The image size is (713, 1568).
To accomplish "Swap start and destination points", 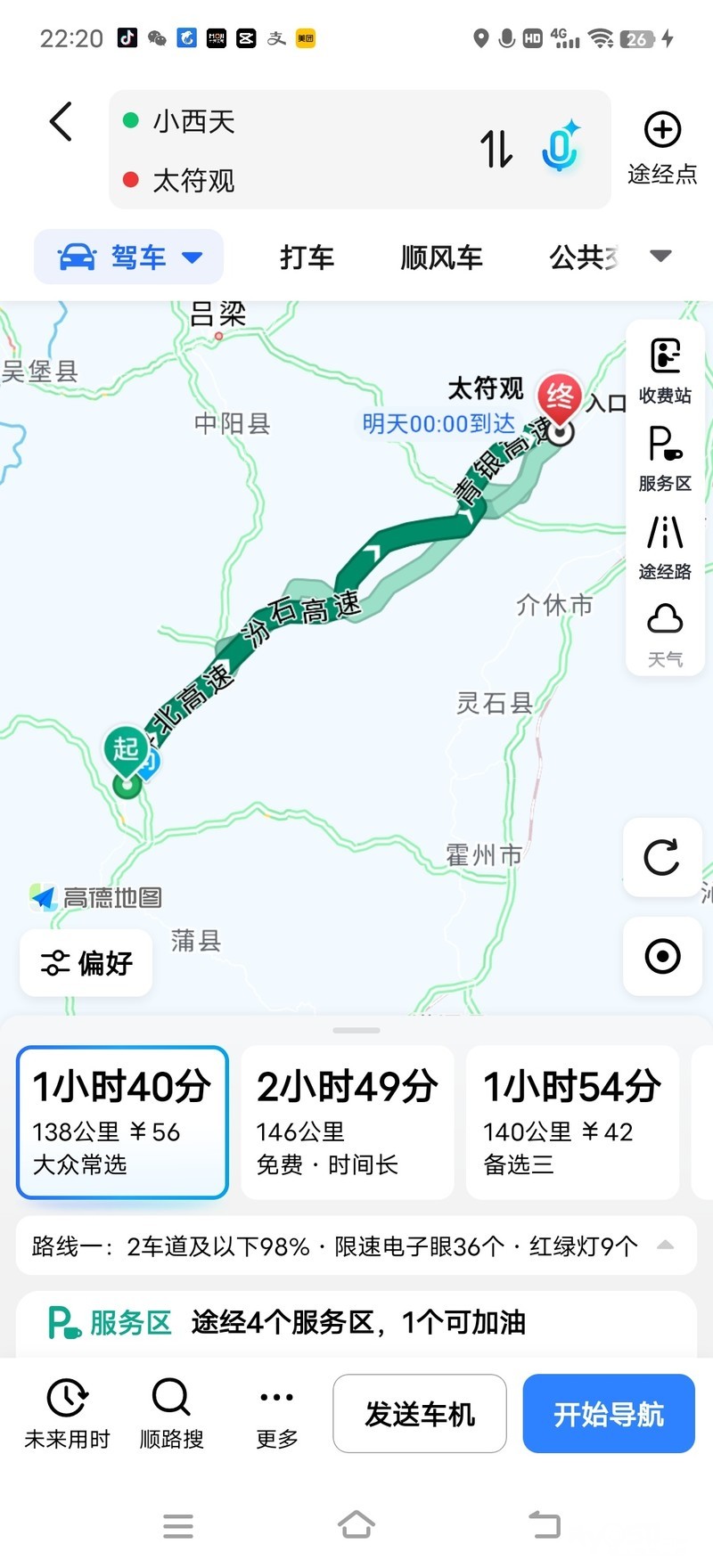I will [496, 149].
